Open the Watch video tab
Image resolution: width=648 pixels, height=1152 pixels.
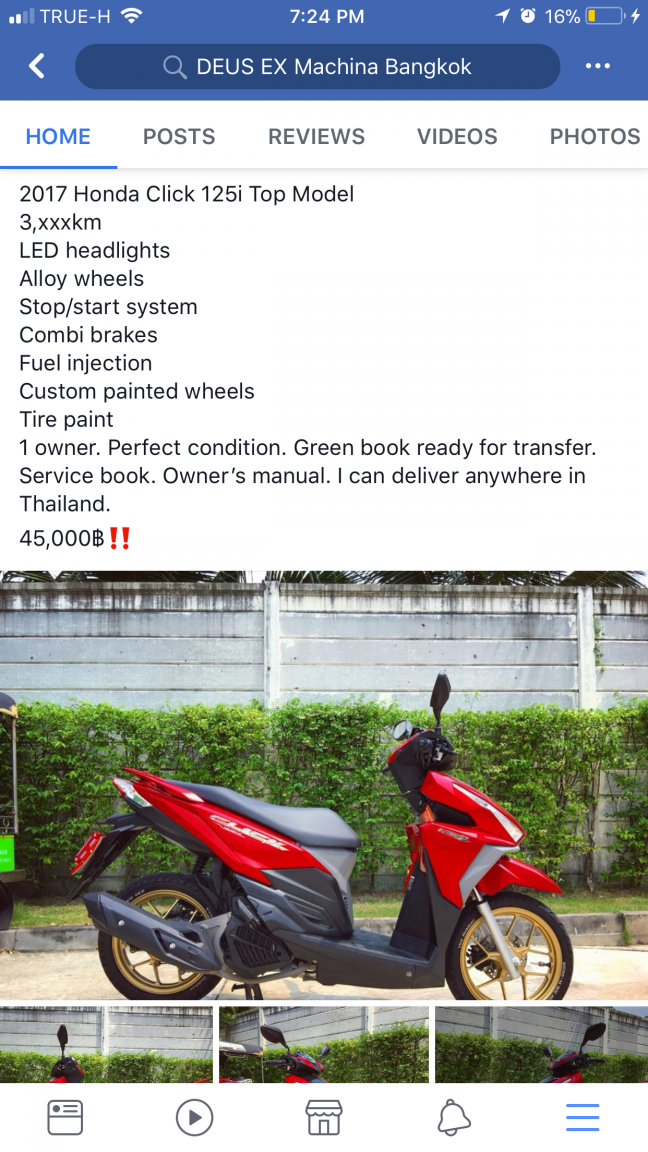pos(194,1117)
